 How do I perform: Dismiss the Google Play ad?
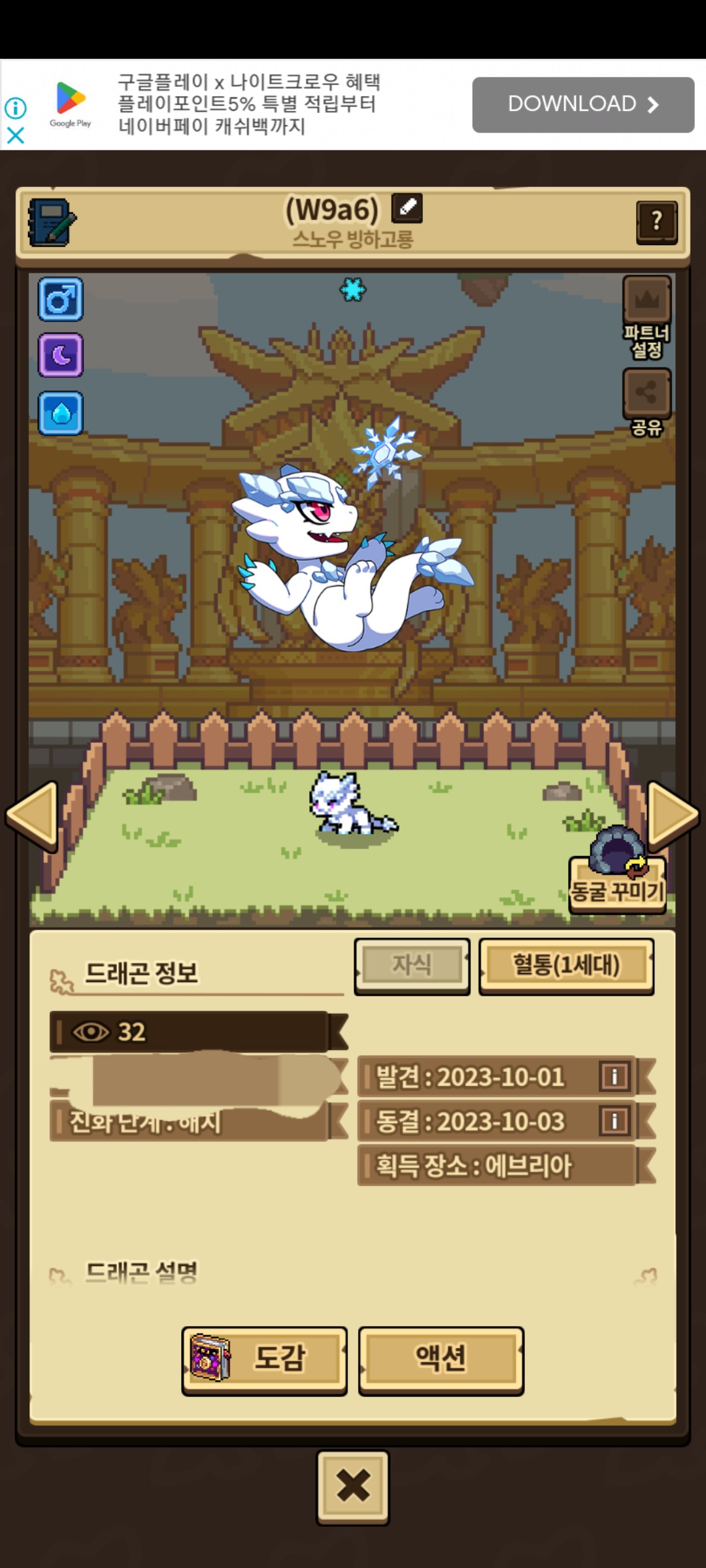click(16, 135)
